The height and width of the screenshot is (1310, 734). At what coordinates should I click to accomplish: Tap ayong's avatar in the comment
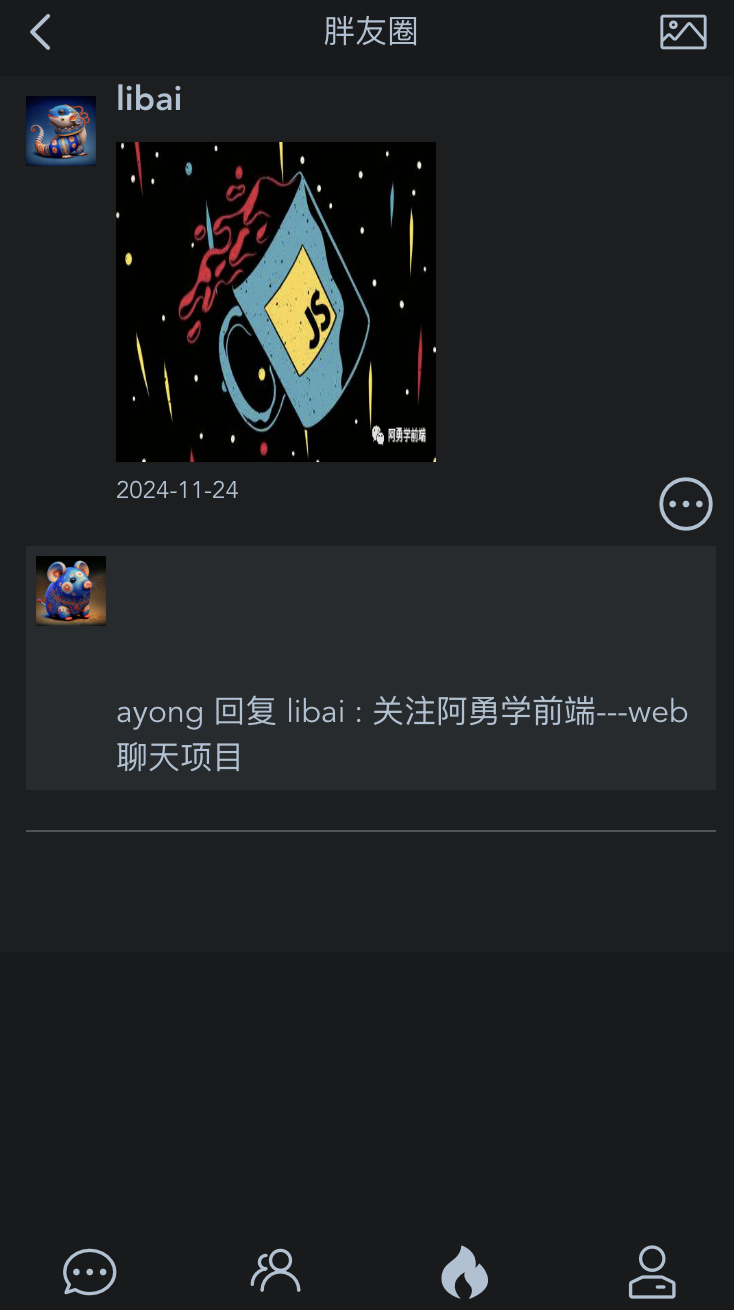70,590
